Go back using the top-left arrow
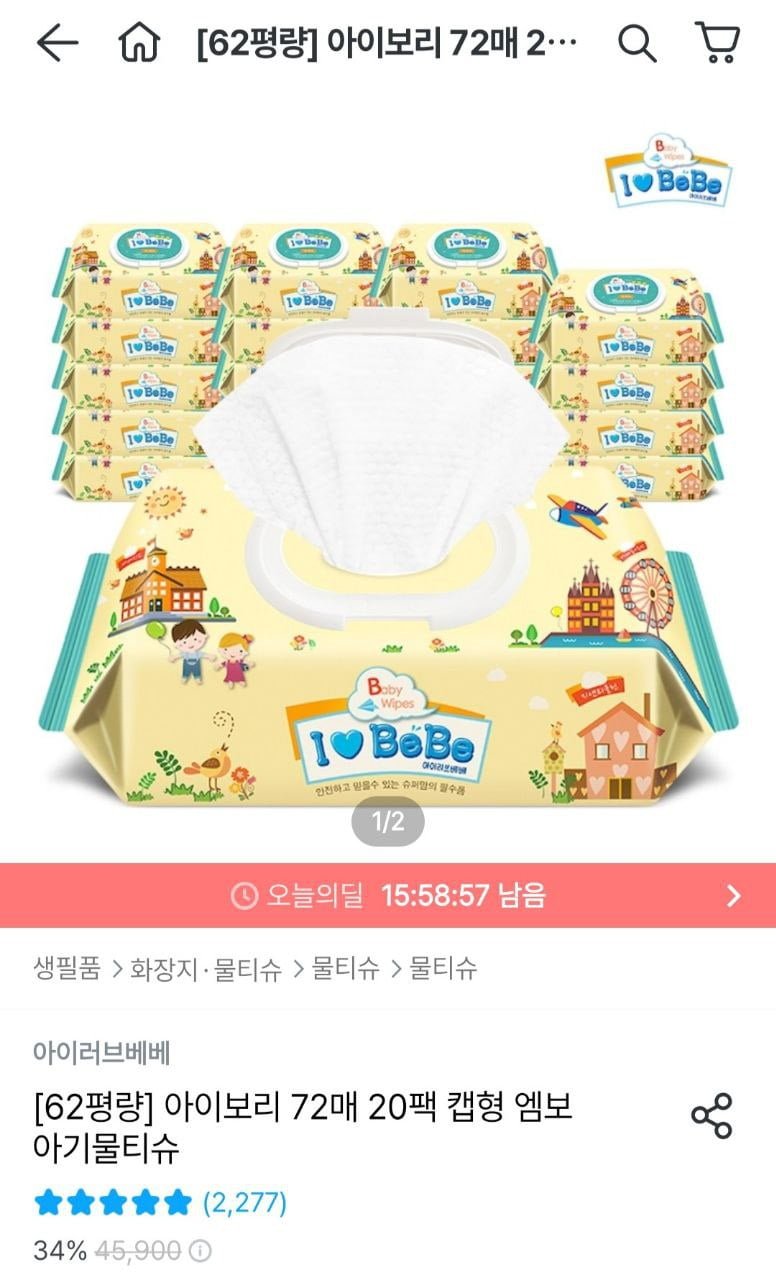The image size is (776, 1280). [57, 43]
